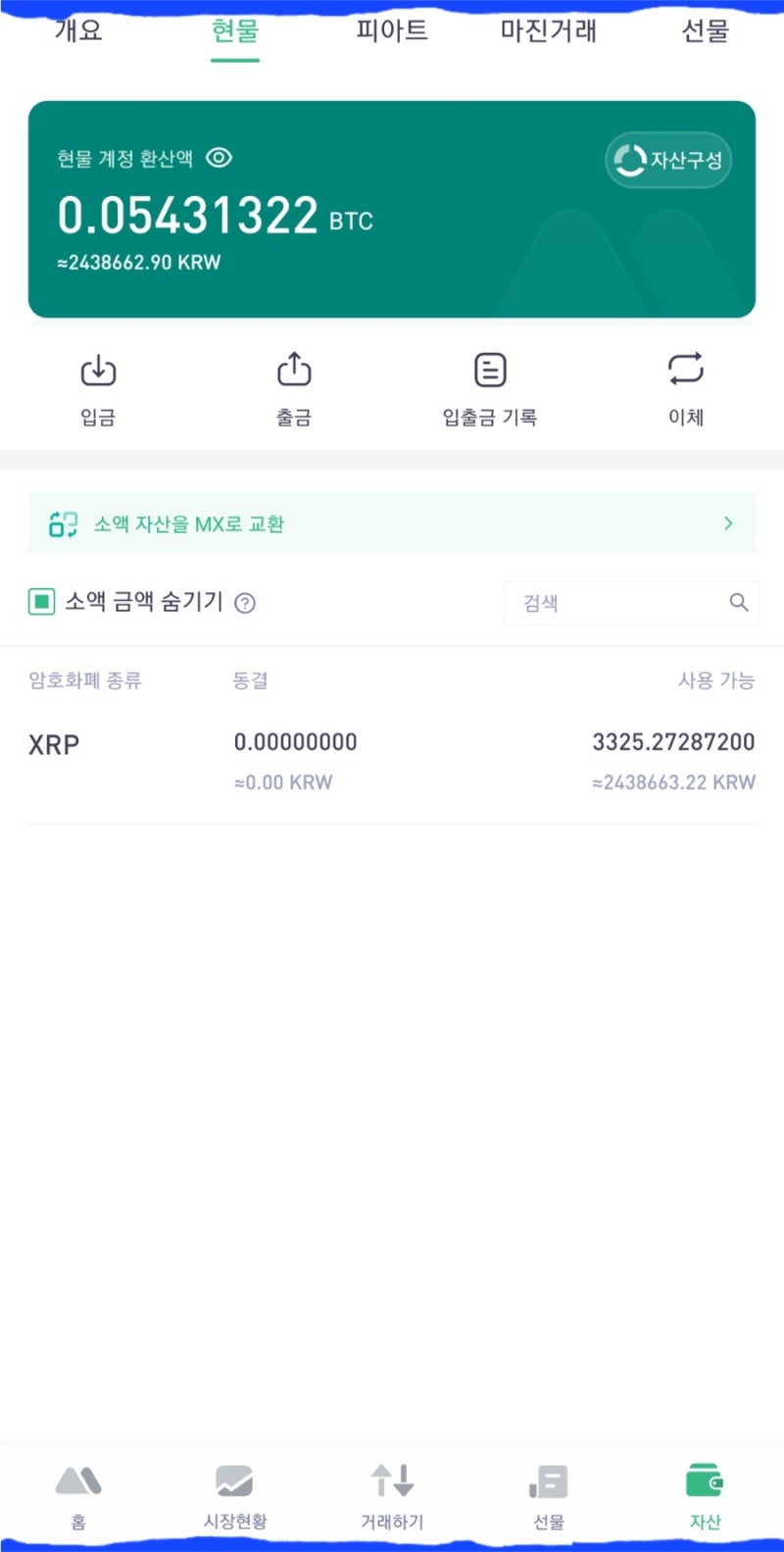This screenshot has width=784, height=1552.
Task: Open 입출금 기록 transaction history
Action: coord(490,370)
